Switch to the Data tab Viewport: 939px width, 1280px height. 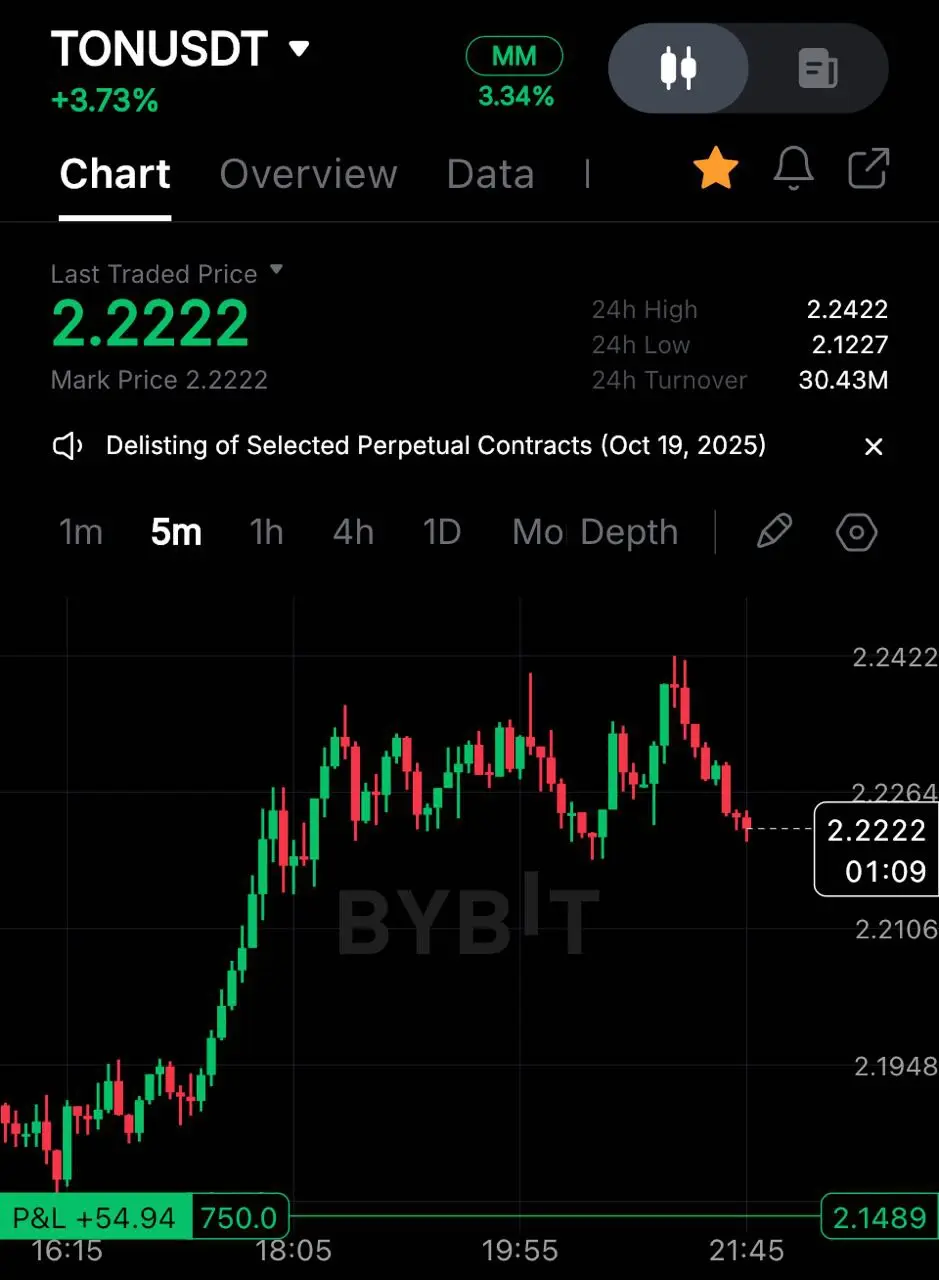tap(490, 174)
